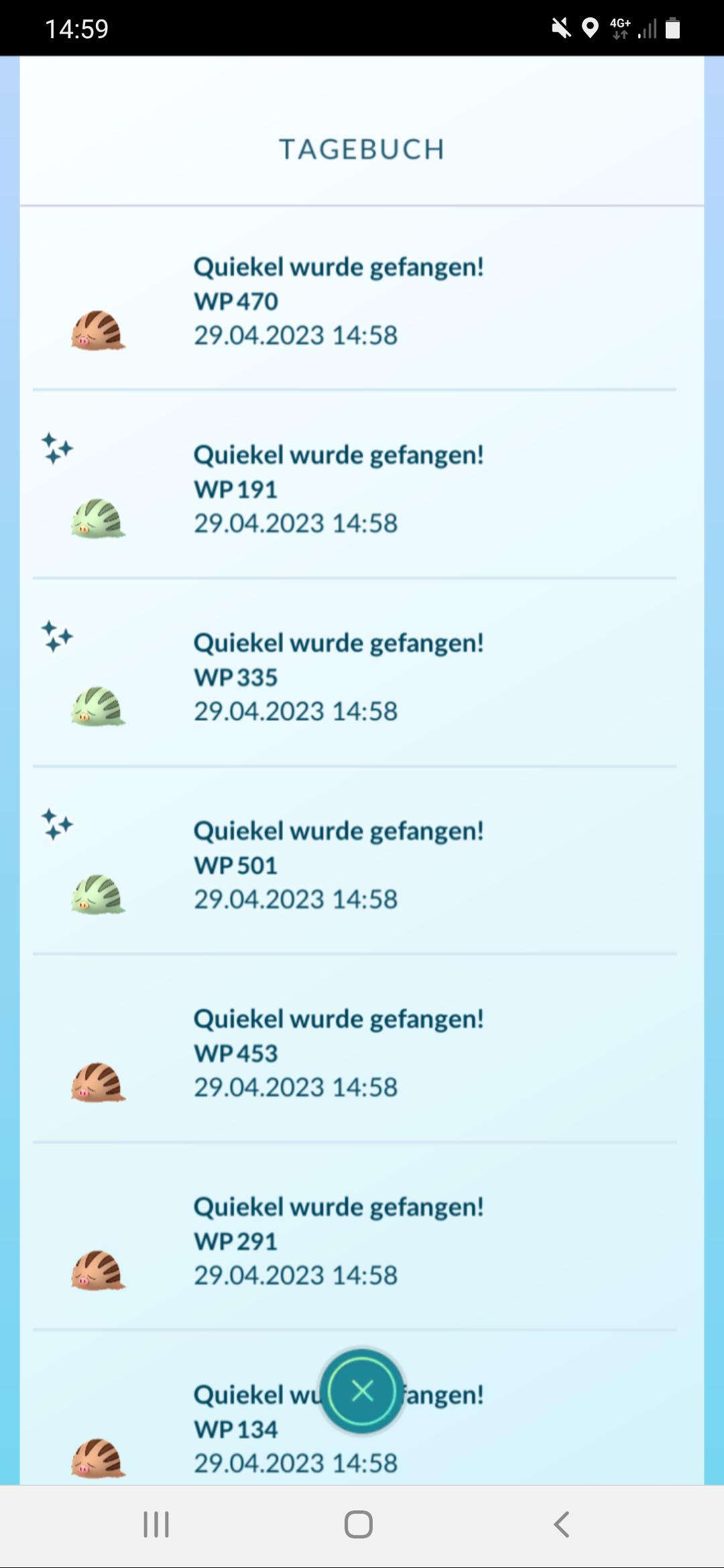Select the shiny Quiekel entry with WP 335
Image resolution: width=724 pixels, height=1568 pixels.
(x=339, y=677)
